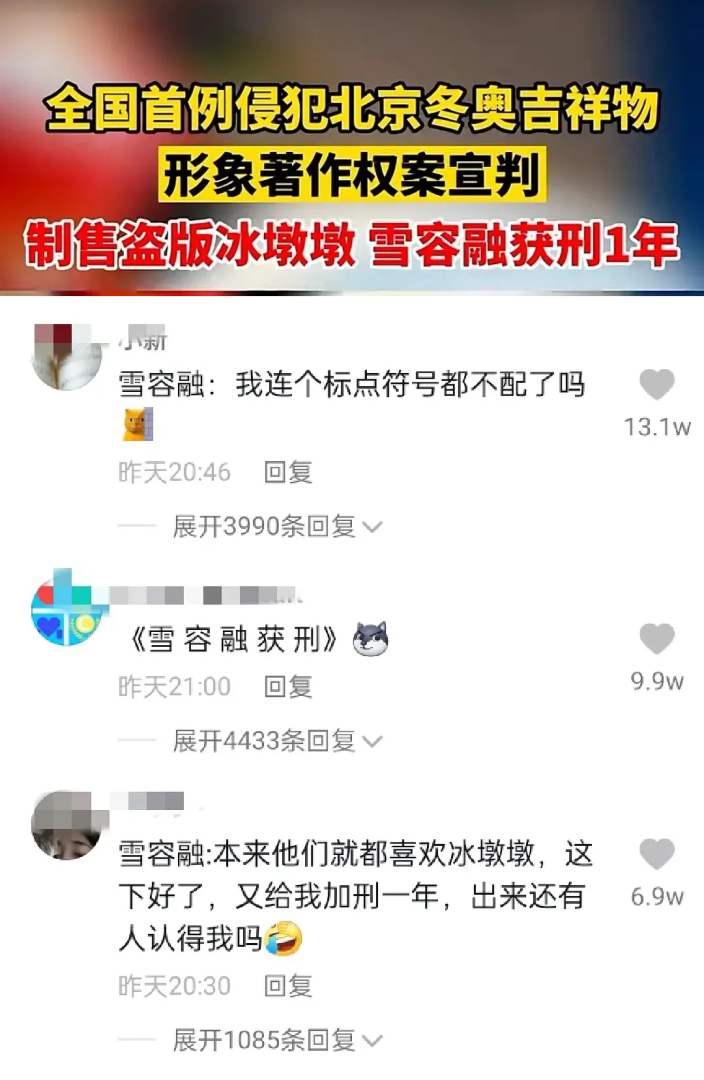Expand the 3990 replies

click(277, 526)
